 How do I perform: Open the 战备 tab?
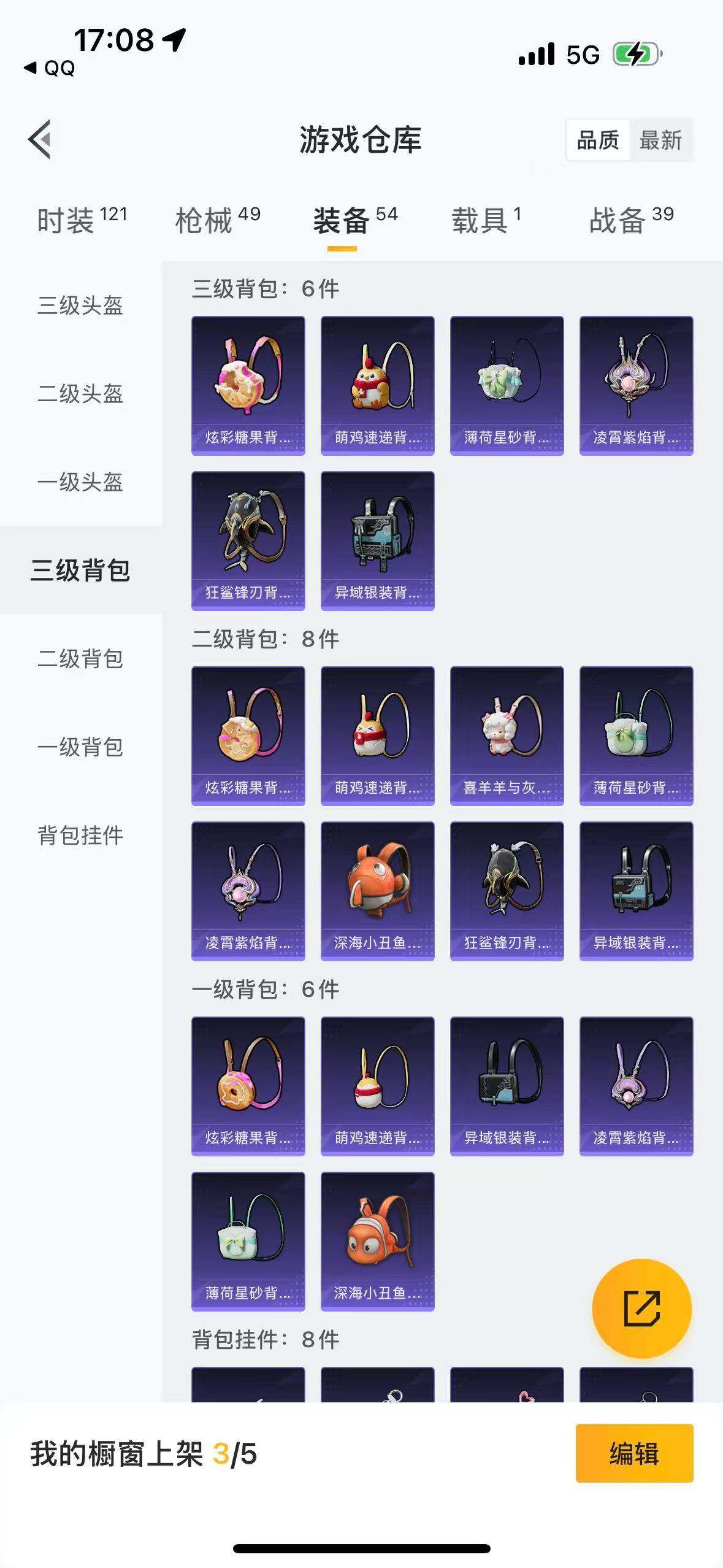tap(631, 220)
